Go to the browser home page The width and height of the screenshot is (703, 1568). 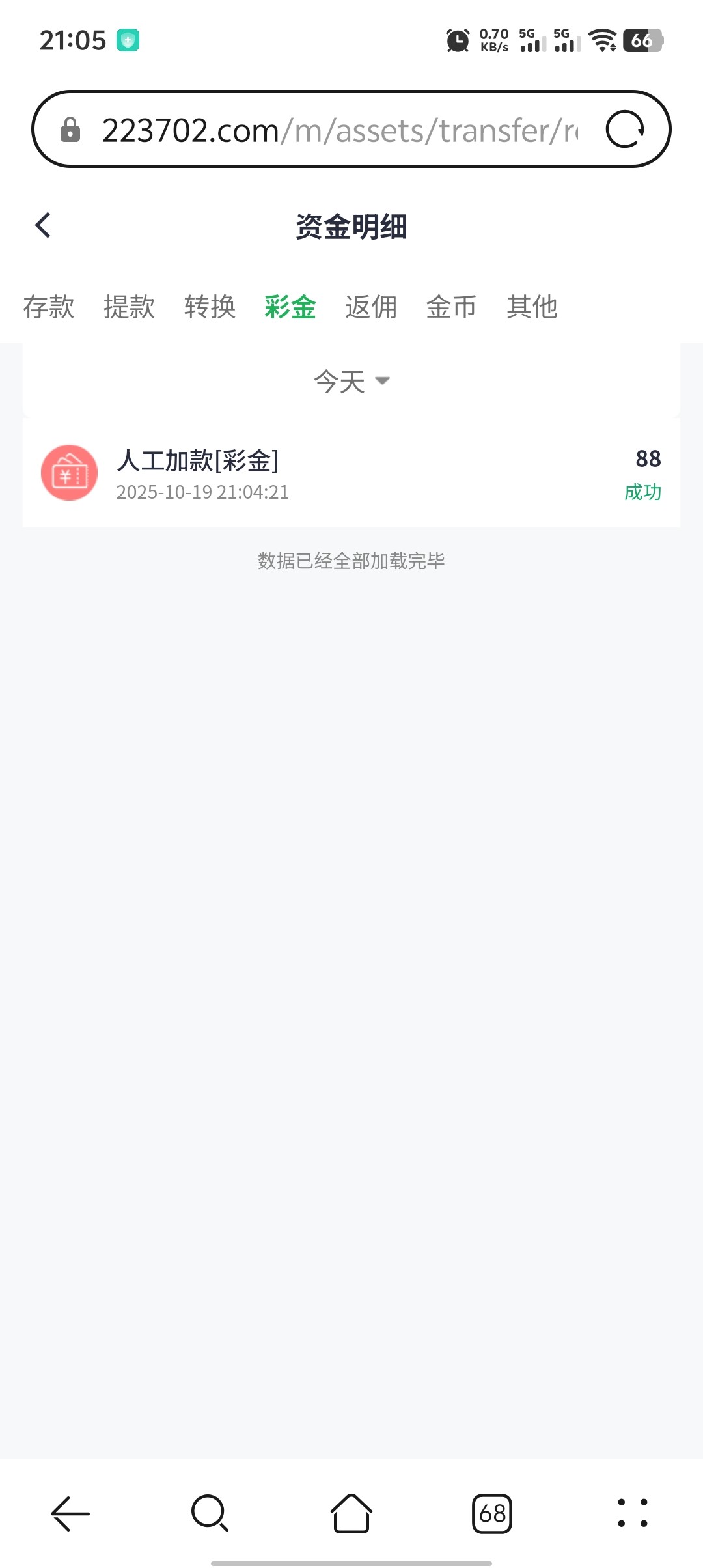pyautogui.click(x=351, y=1513)
